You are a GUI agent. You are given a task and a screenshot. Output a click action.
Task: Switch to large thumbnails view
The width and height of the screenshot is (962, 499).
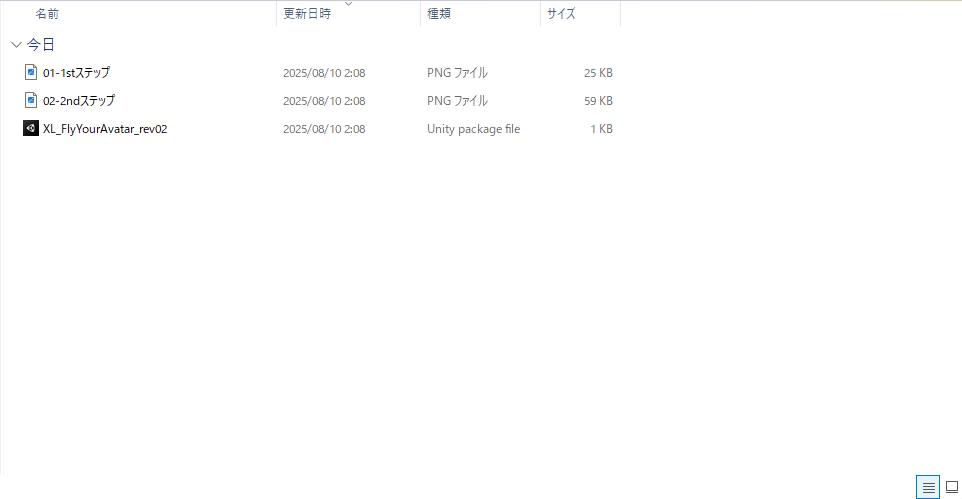951,487
